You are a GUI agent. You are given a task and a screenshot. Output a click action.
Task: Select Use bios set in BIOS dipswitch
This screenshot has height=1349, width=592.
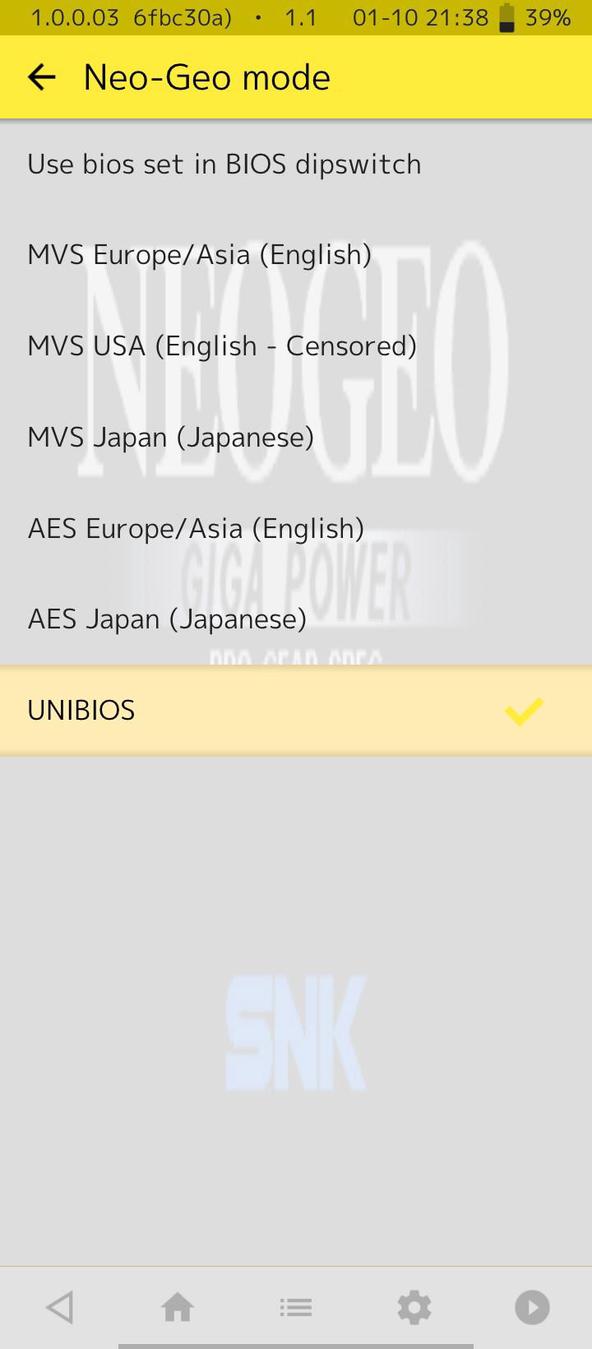[x=296, y=164]
